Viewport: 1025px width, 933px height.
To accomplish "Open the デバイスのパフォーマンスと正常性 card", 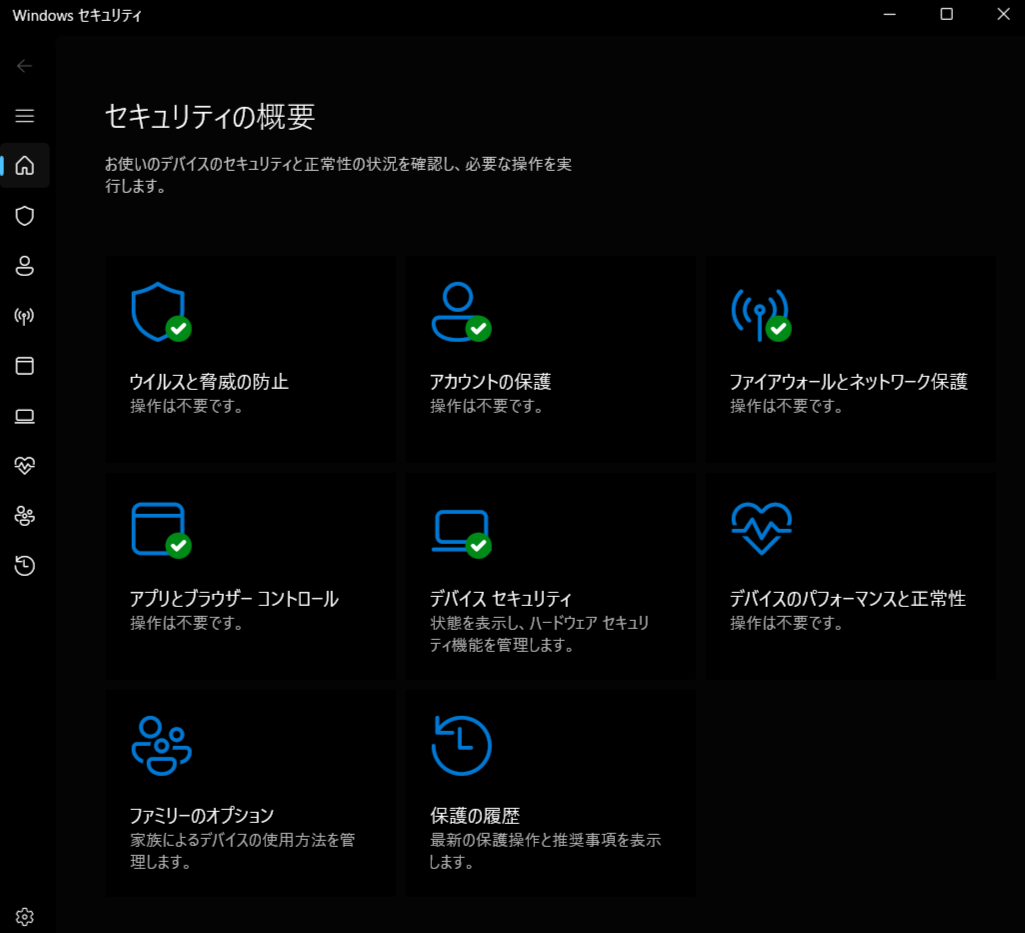I will 850,575.
